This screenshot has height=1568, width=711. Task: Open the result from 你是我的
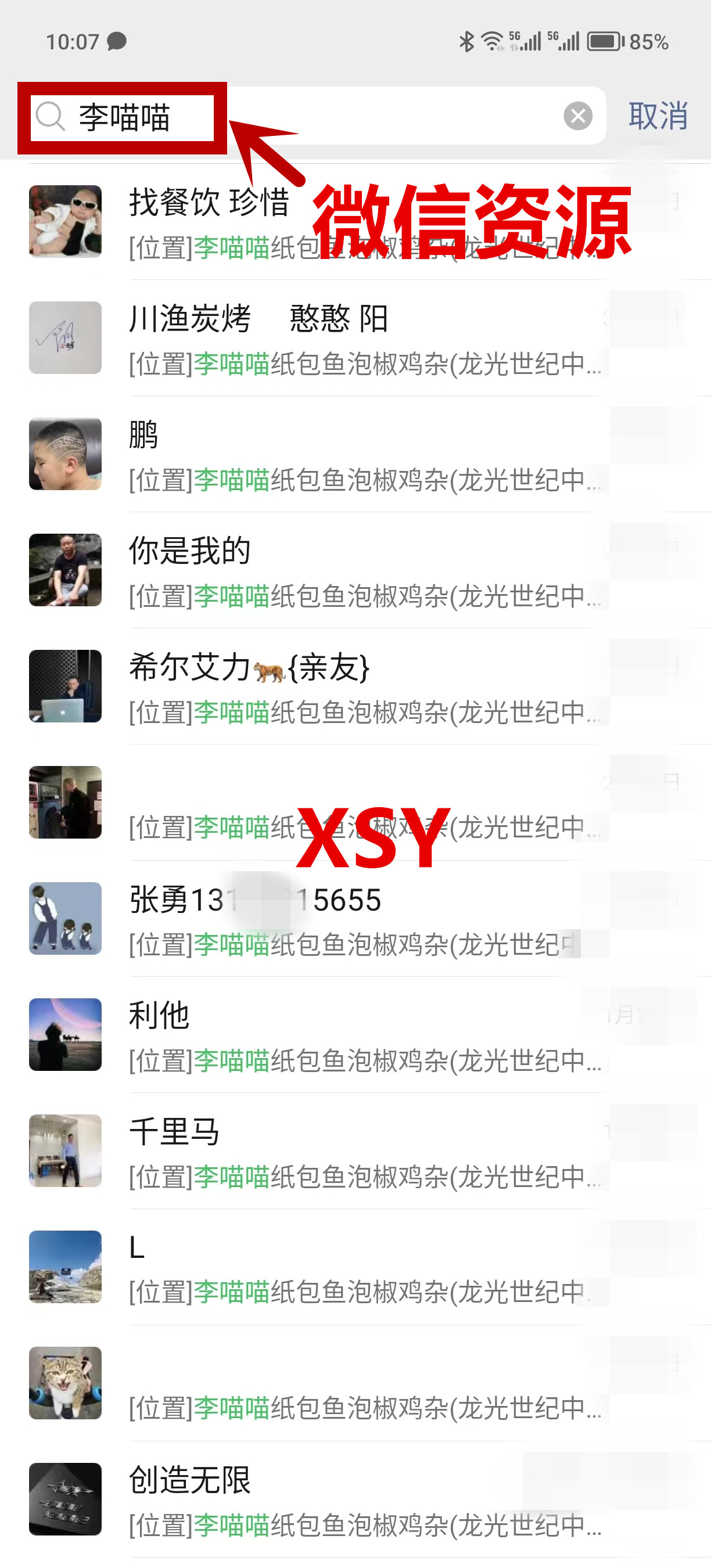(x=365, y=571)
